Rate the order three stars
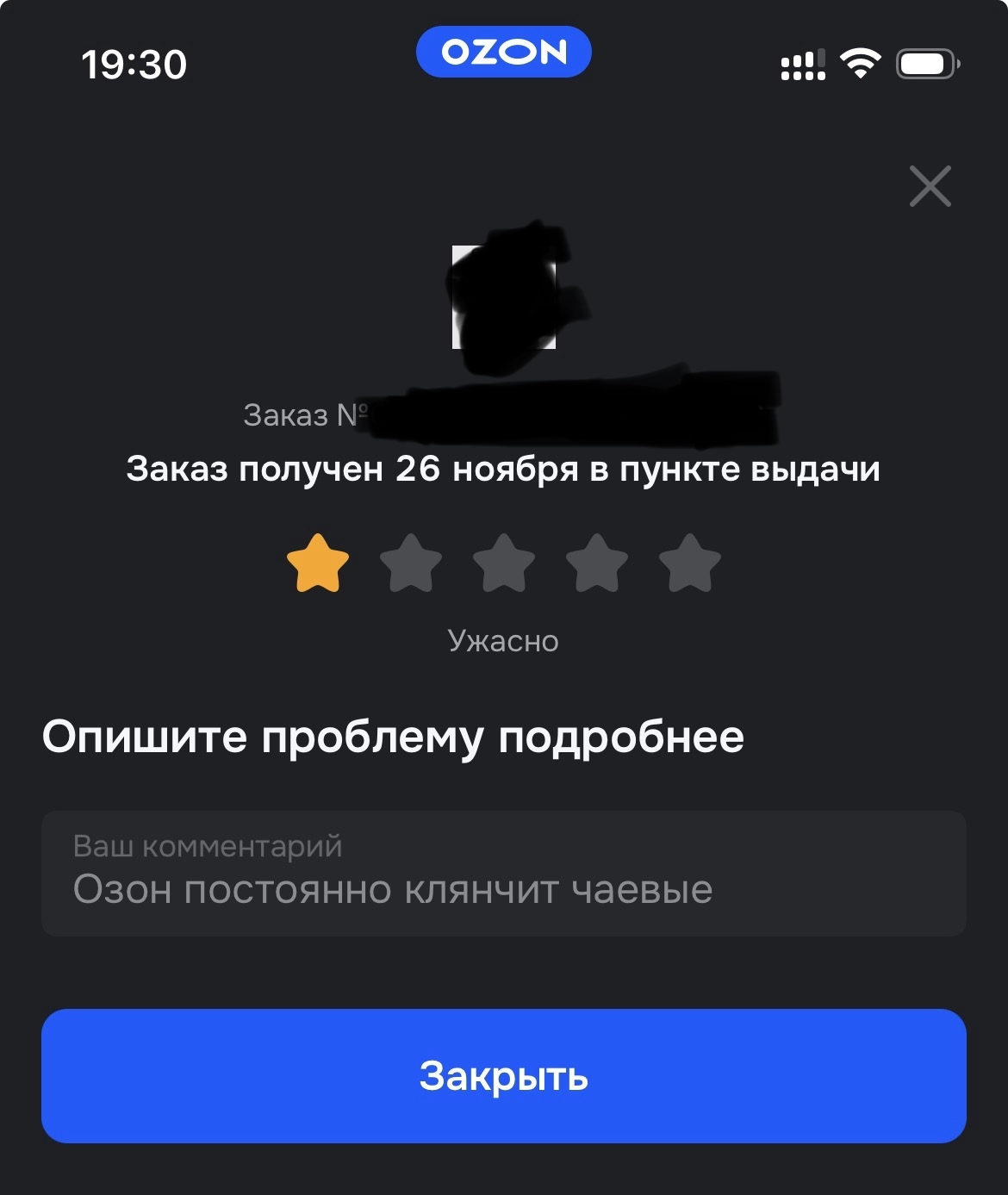Image resolution: width=1008 pixels, height=1195 pixels. (504, 563)
